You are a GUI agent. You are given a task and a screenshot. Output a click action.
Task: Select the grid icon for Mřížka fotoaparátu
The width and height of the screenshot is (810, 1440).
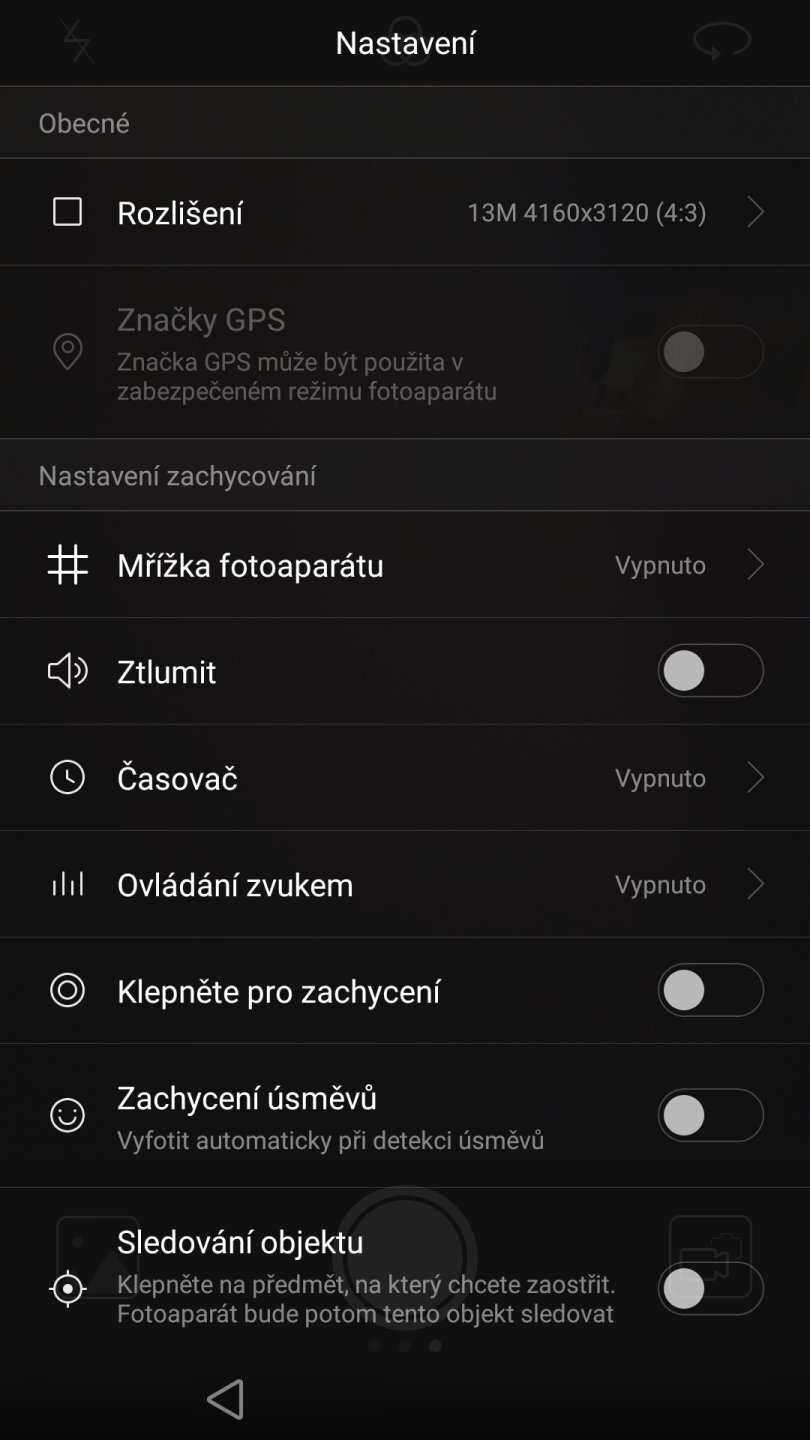click(x=67, y=564)
